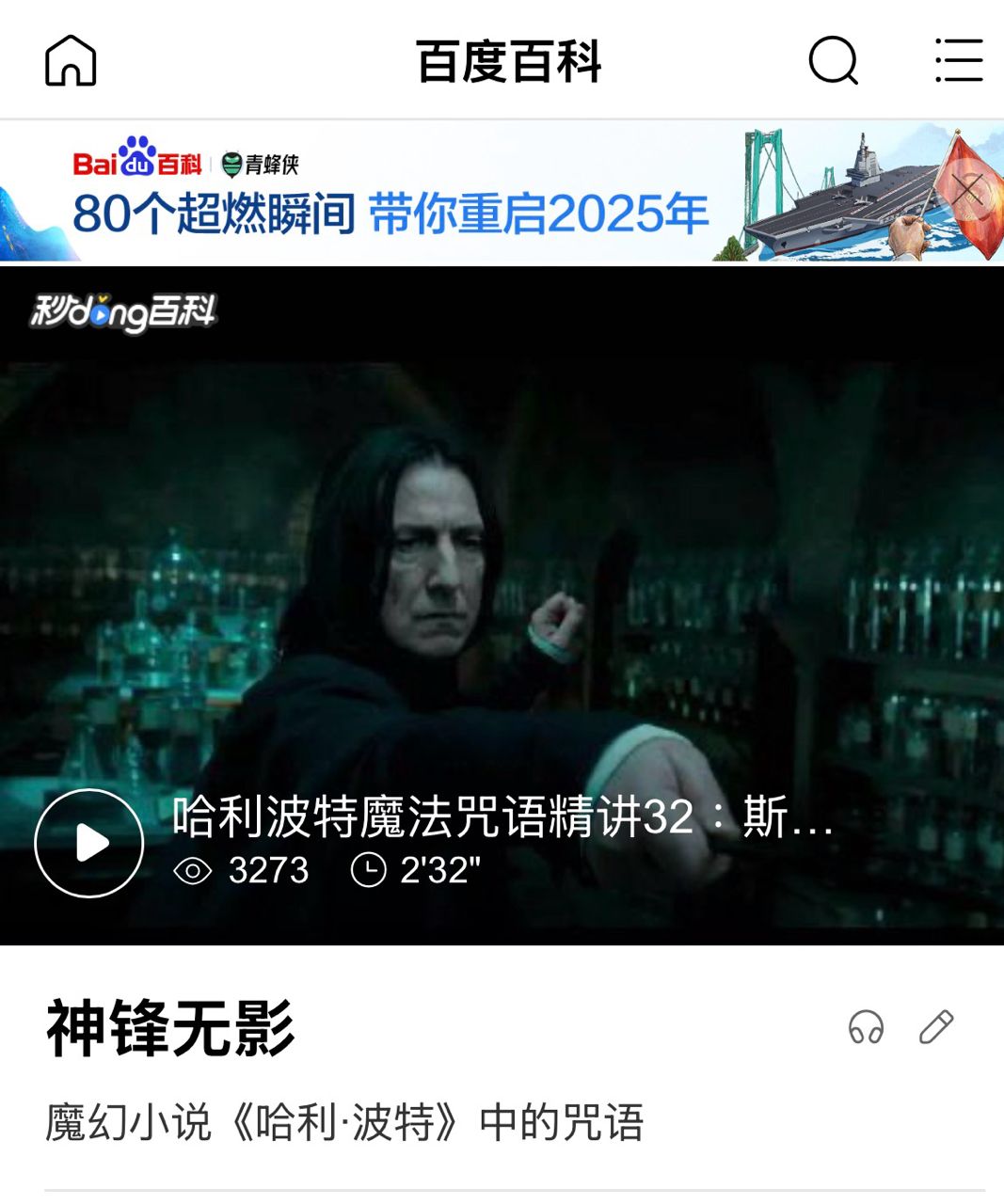1004x1204 pixels.
Task: Dismiss the 2025 banner ad
Action: point(967,188)
